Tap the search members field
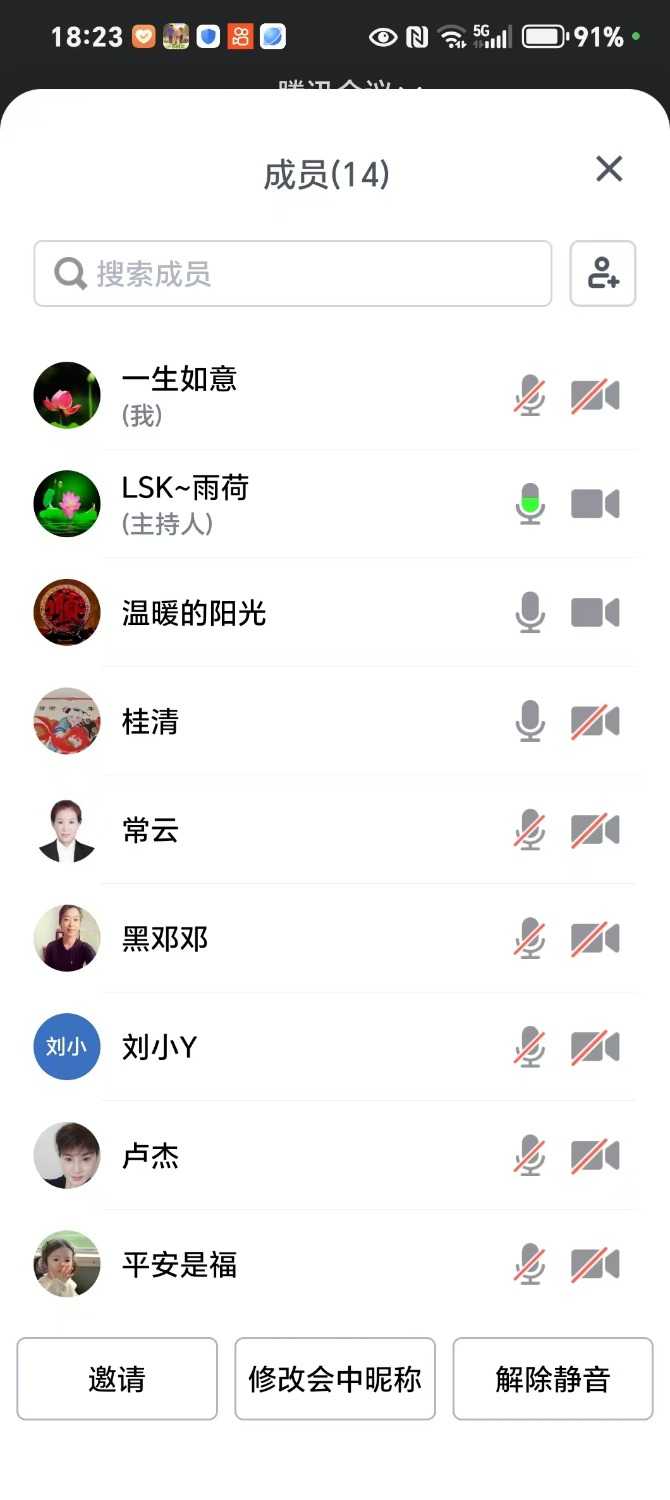This screenshot has width=670, height=1500. coord(293,273)
